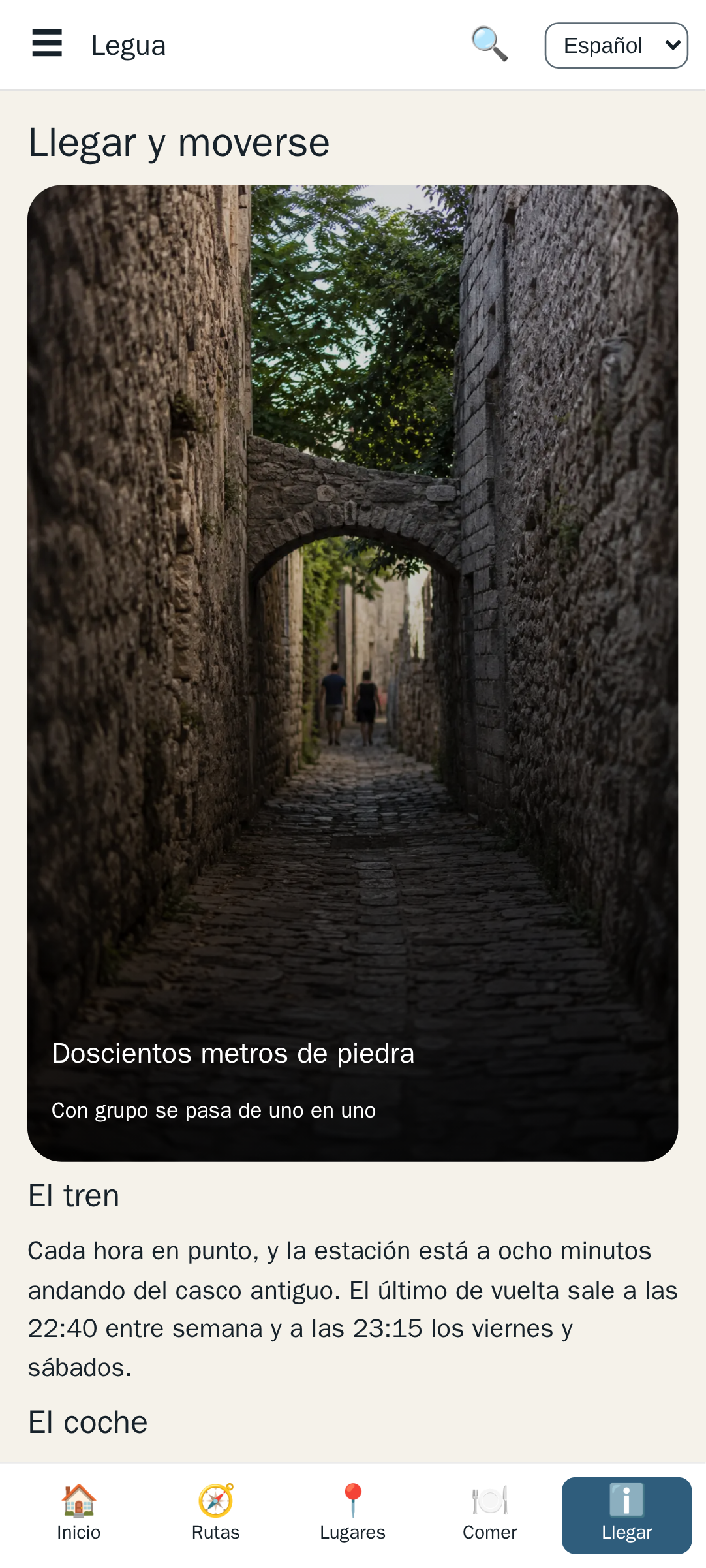Image resolution: width=706 pixels, height=1568 pixels.
Task: Open the hamburger drawer menu
Action: click(x=47, y=44)
